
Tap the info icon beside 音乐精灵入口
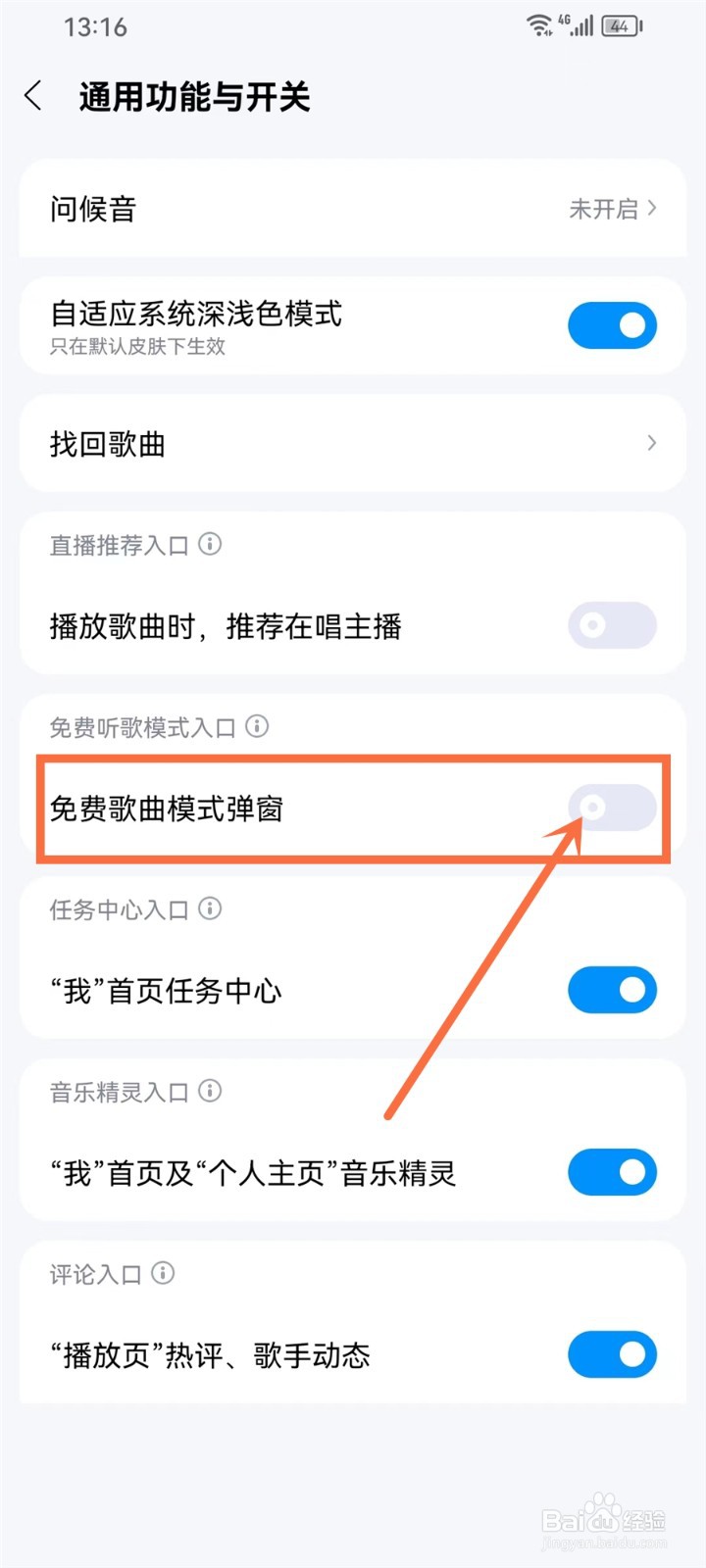(x=209, y=1091)
